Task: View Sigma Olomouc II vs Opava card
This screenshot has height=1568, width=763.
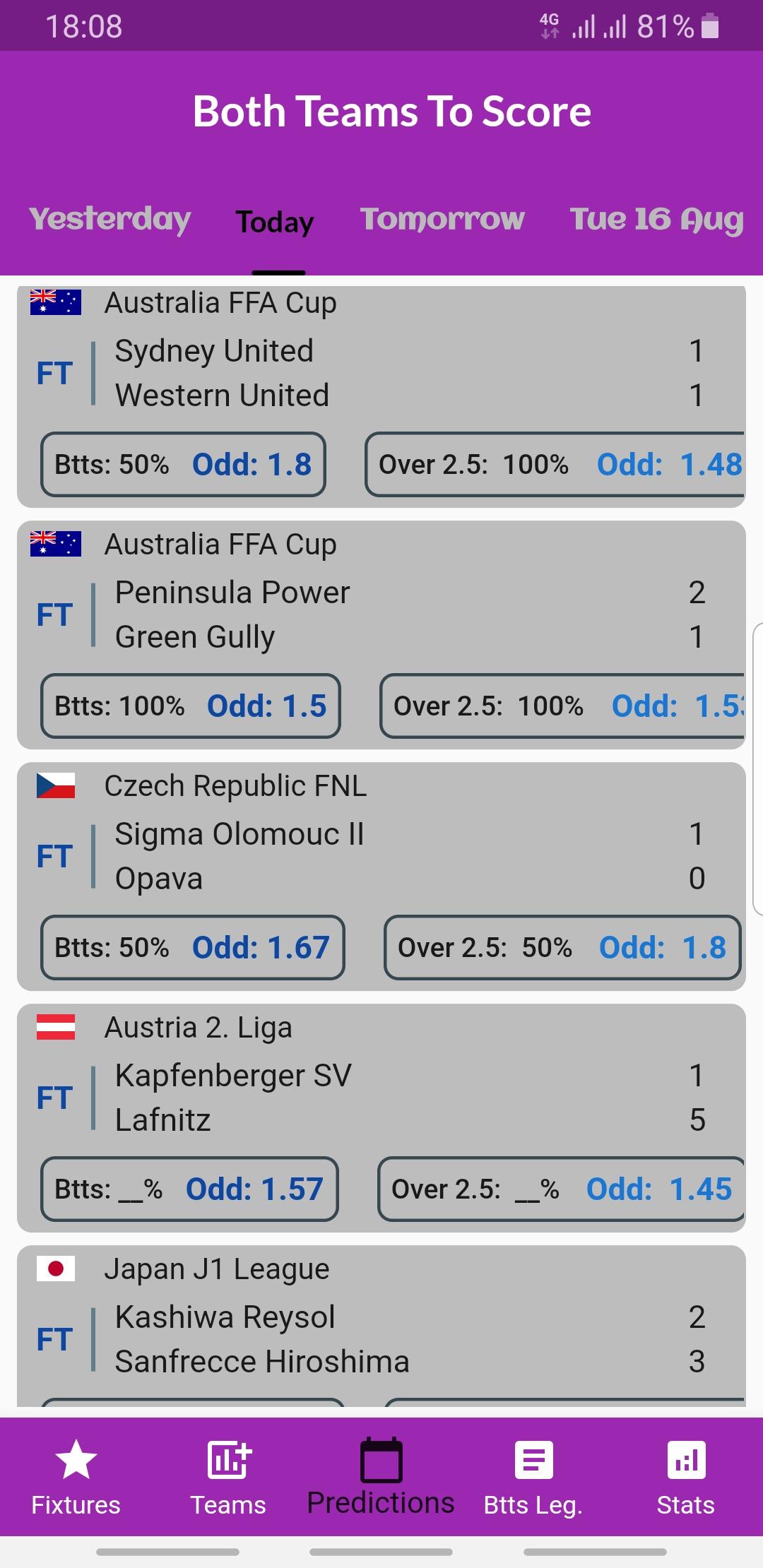Action: (381, 877)
